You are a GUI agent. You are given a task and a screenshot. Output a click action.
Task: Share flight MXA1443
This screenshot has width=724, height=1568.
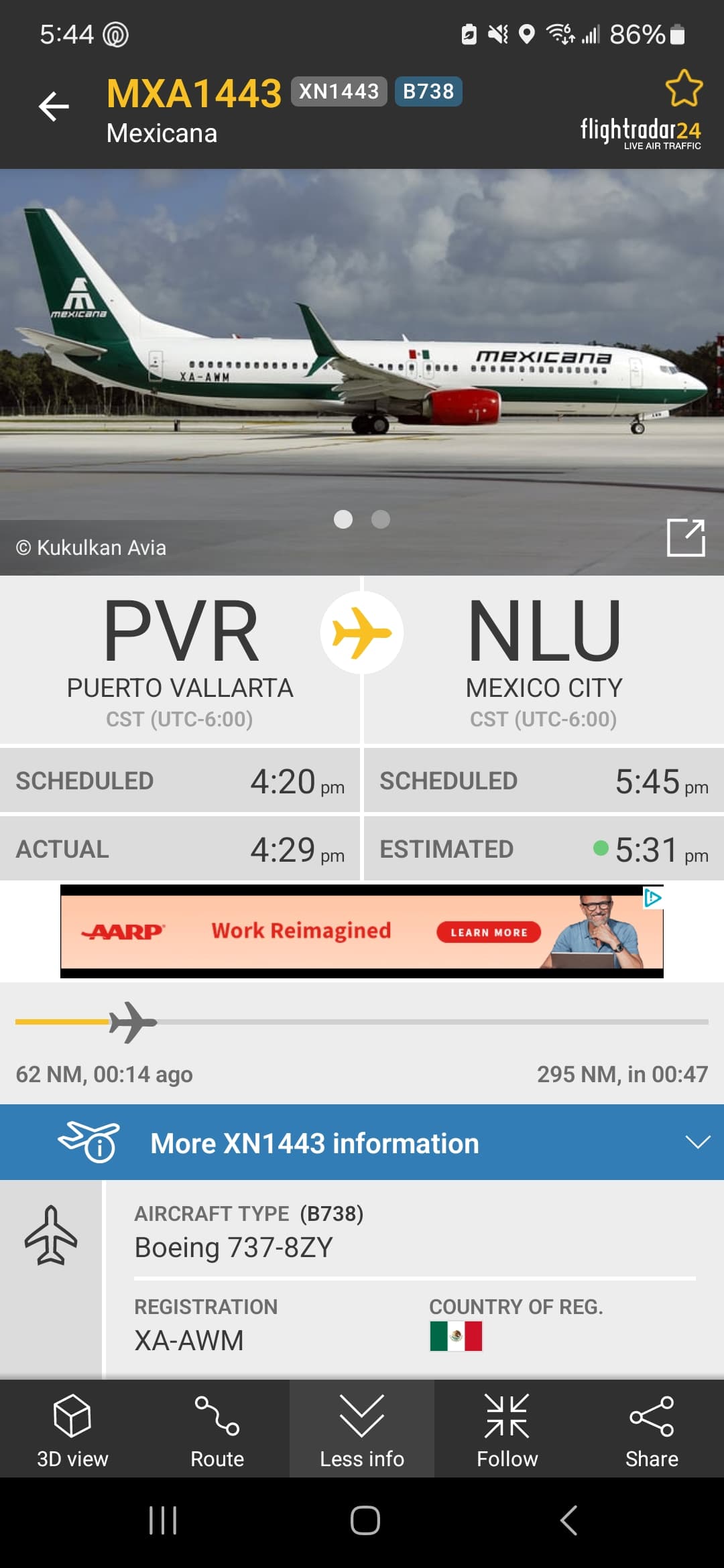tap(652, 1429)
